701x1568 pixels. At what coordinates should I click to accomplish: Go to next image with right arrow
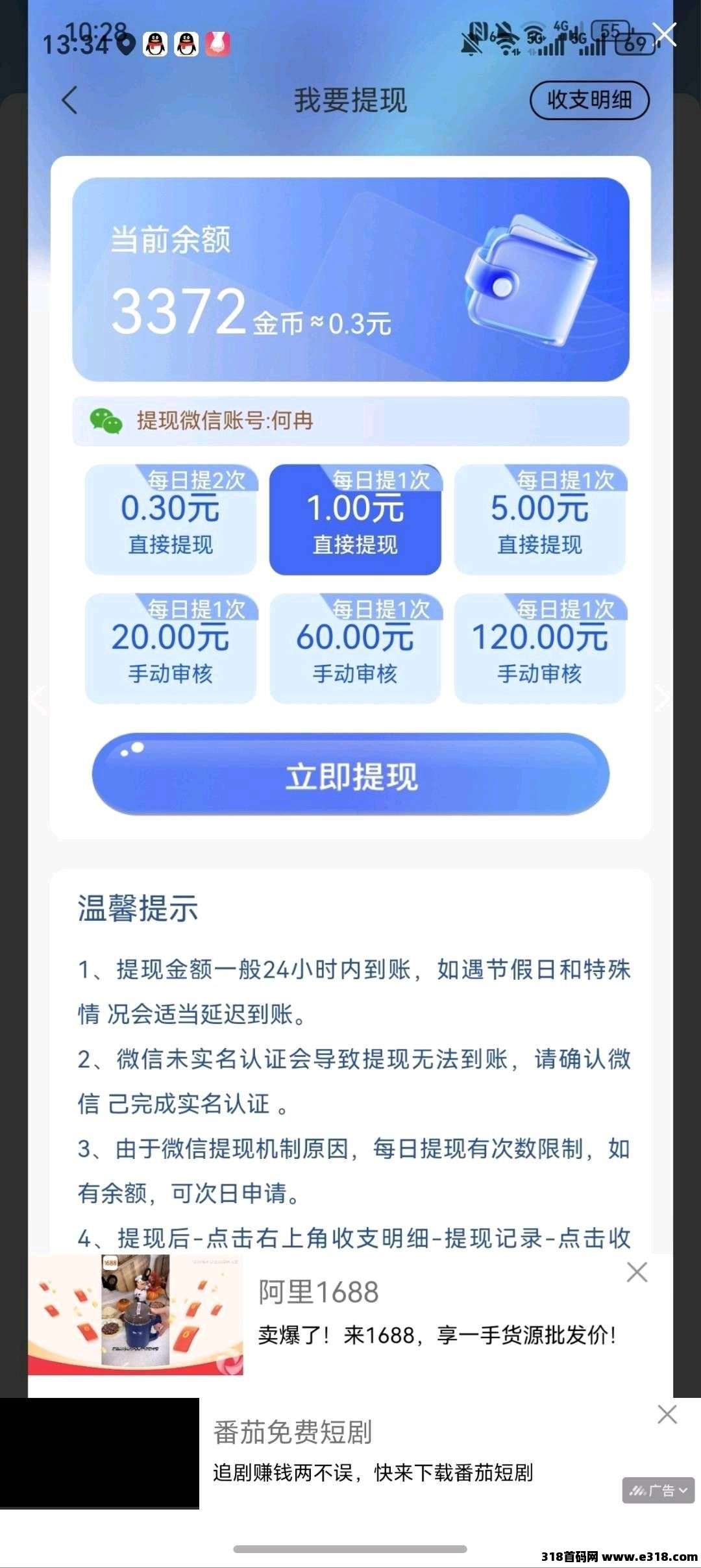tap(662, 699)
